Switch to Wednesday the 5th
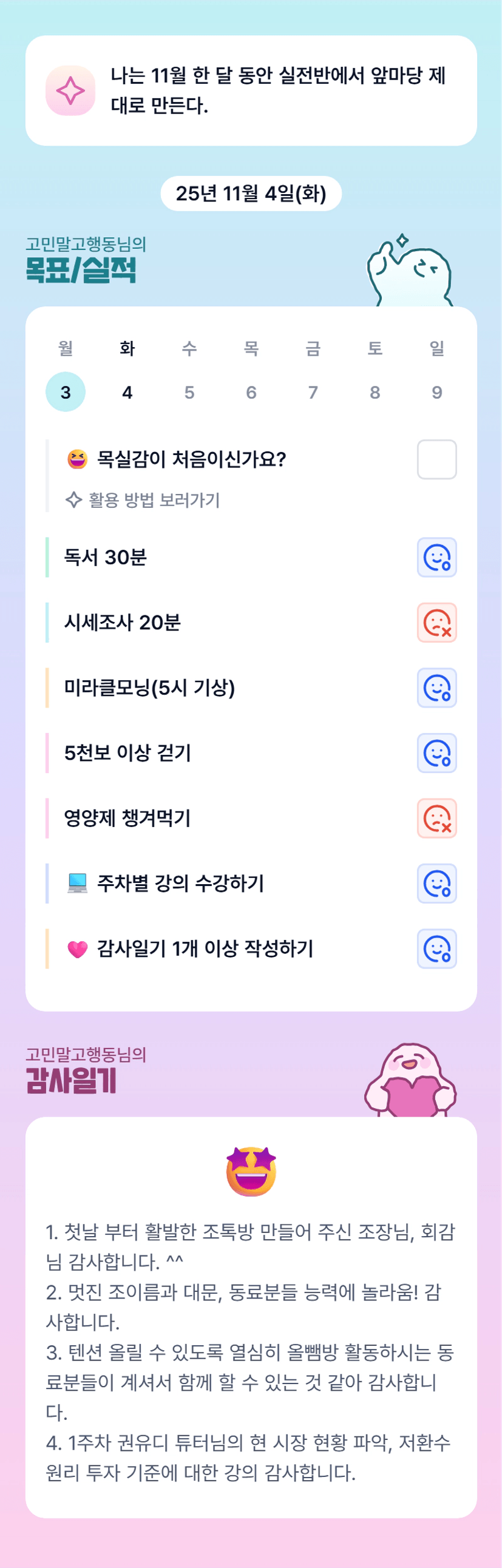The image size is (502, 1568). point(189,392)
